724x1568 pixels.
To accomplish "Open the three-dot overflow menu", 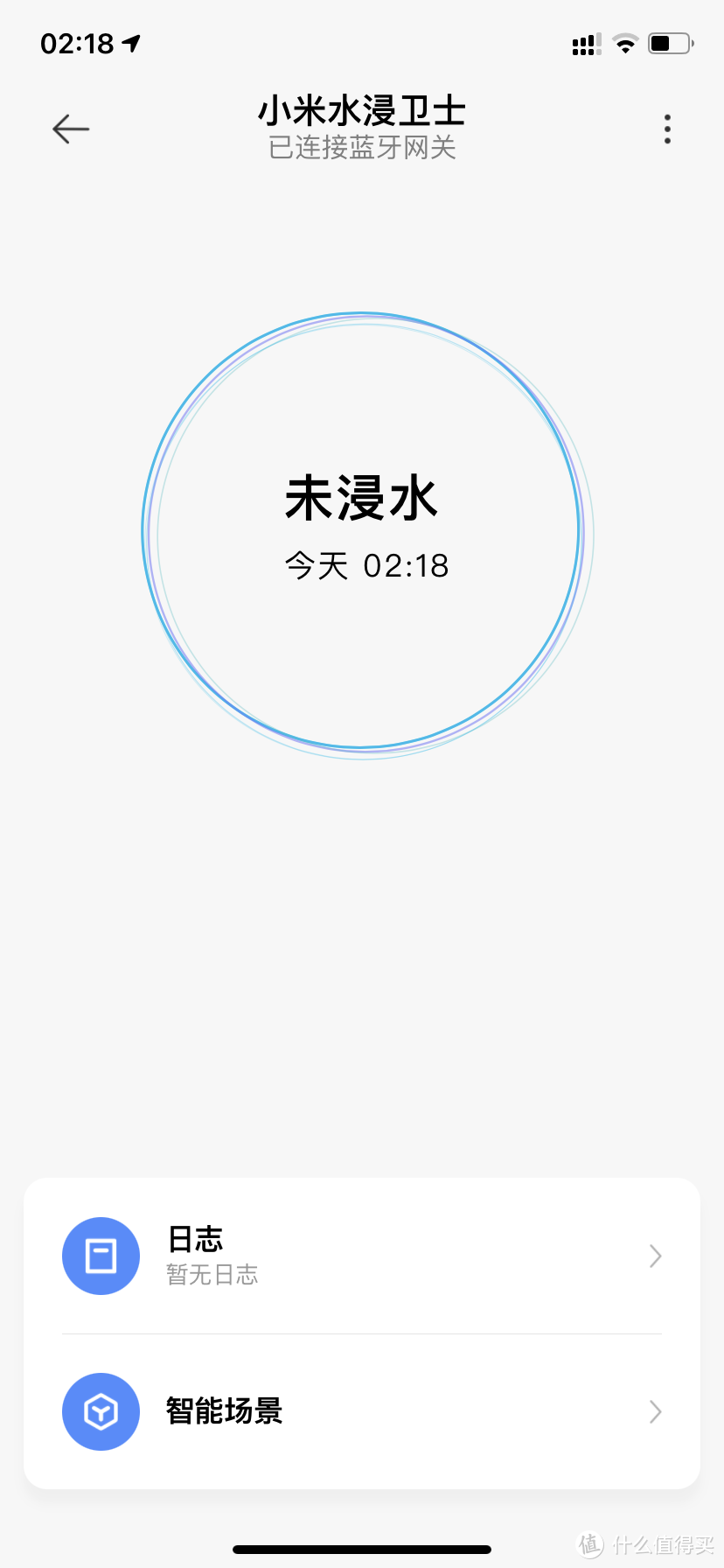I will click(667, 129).
